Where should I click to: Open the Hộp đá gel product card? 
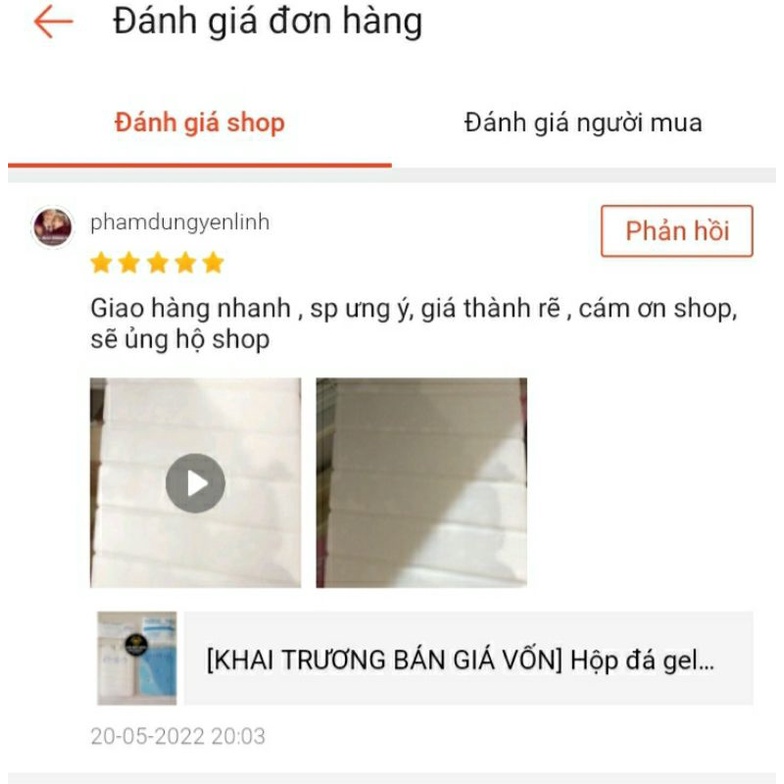(x=424, y=659)
